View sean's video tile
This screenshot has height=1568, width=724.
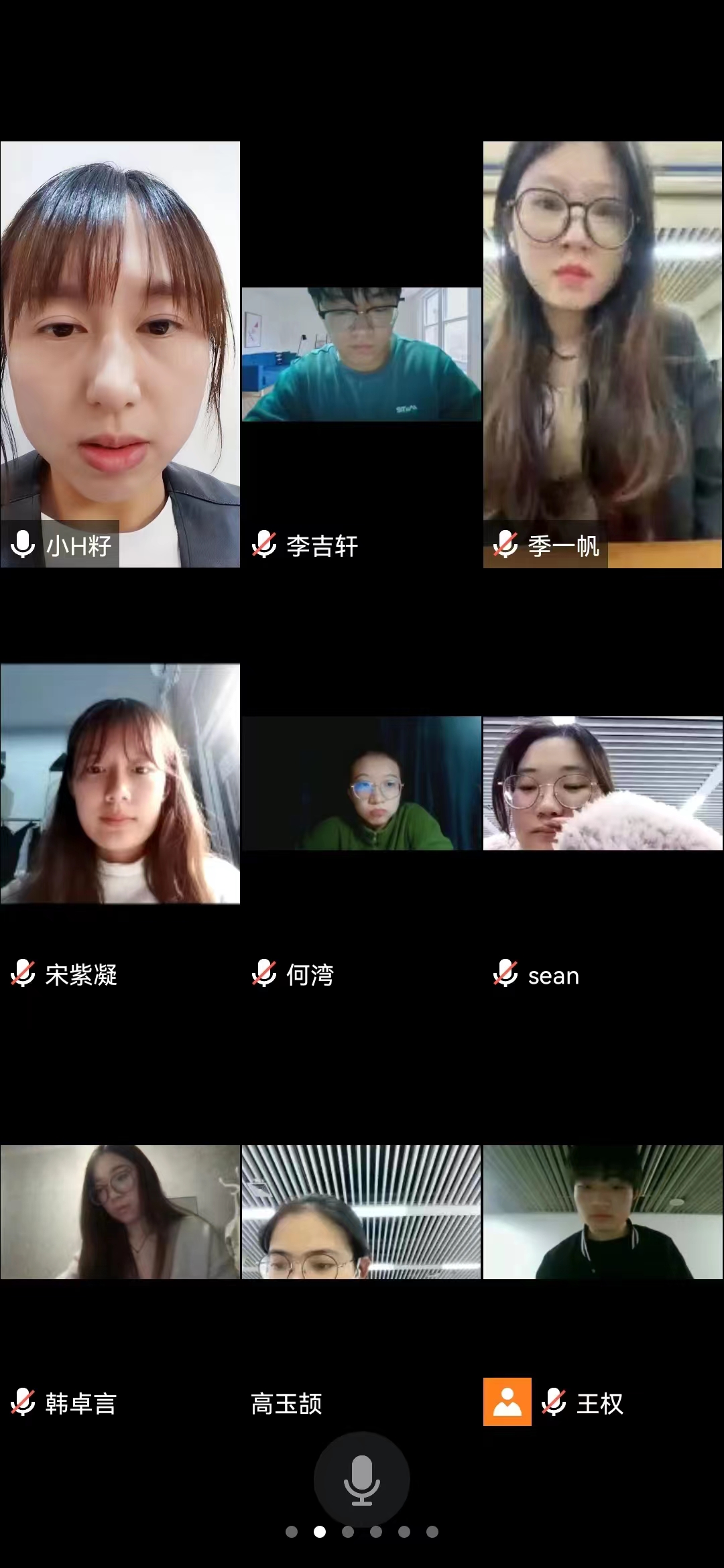pos(603,783)
